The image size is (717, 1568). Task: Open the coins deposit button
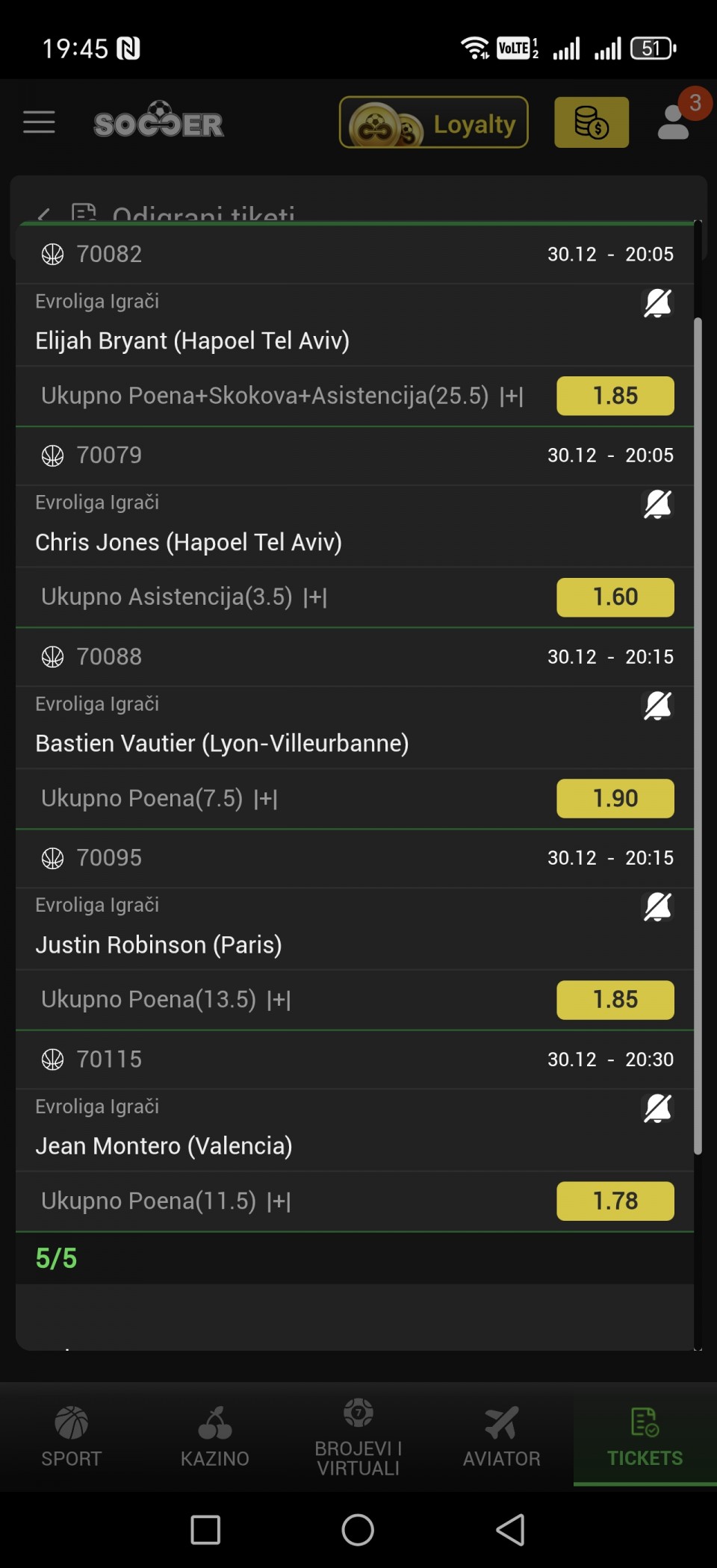[x=591, y=122]
